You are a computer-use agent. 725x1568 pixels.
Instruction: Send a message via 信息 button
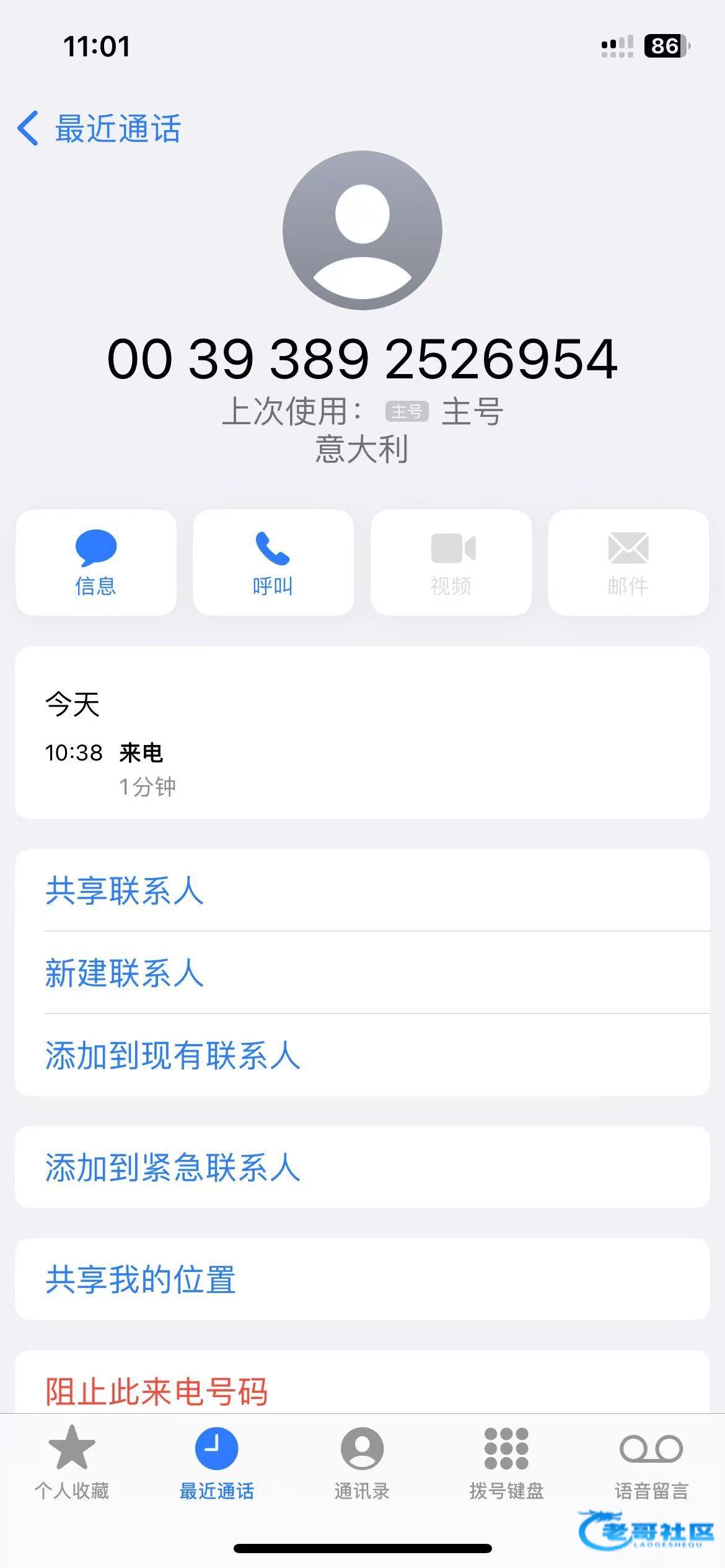(96, 562)
